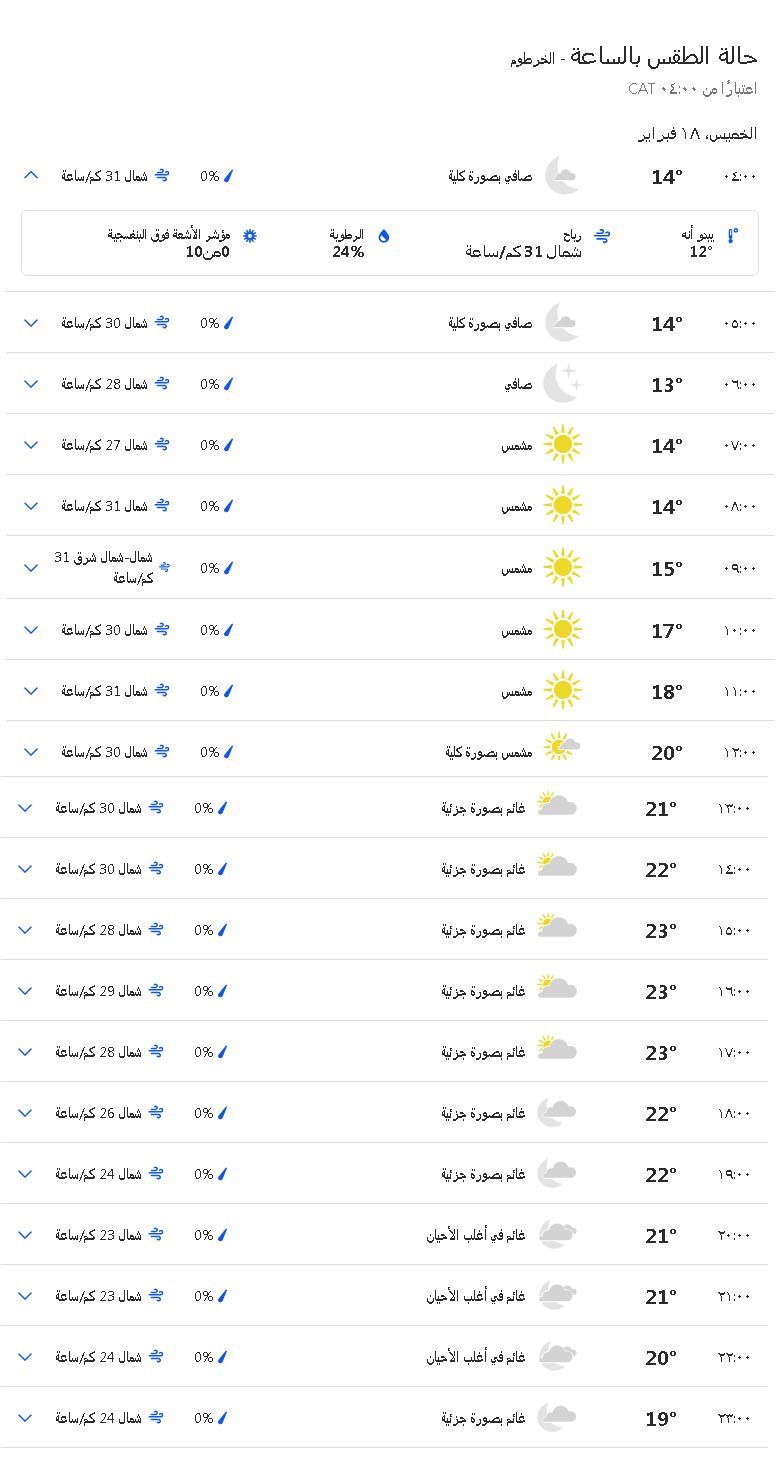Show details for the ١٠:٠٠ forecast
Screen dimensions: 776x1475
(30, 630)
